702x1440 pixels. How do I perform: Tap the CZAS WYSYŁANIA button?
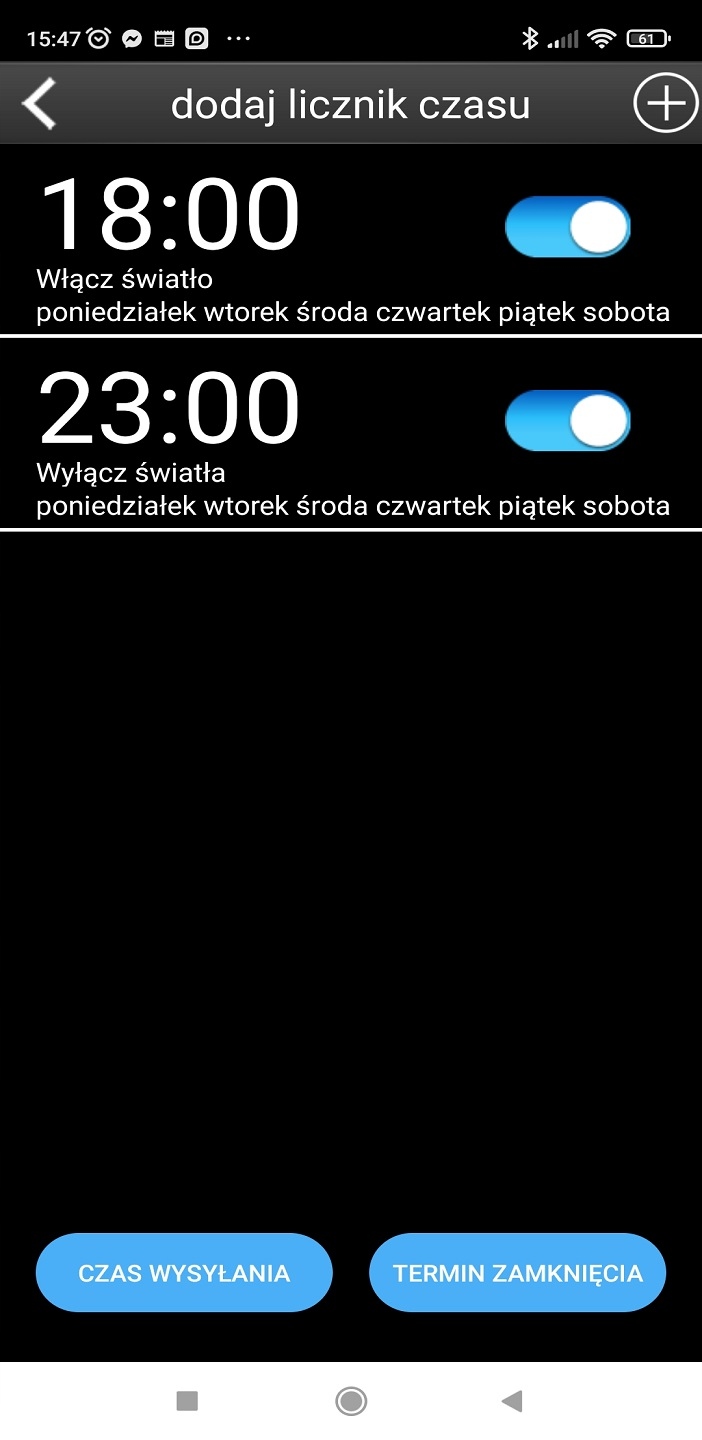[x=184, y=1273]
